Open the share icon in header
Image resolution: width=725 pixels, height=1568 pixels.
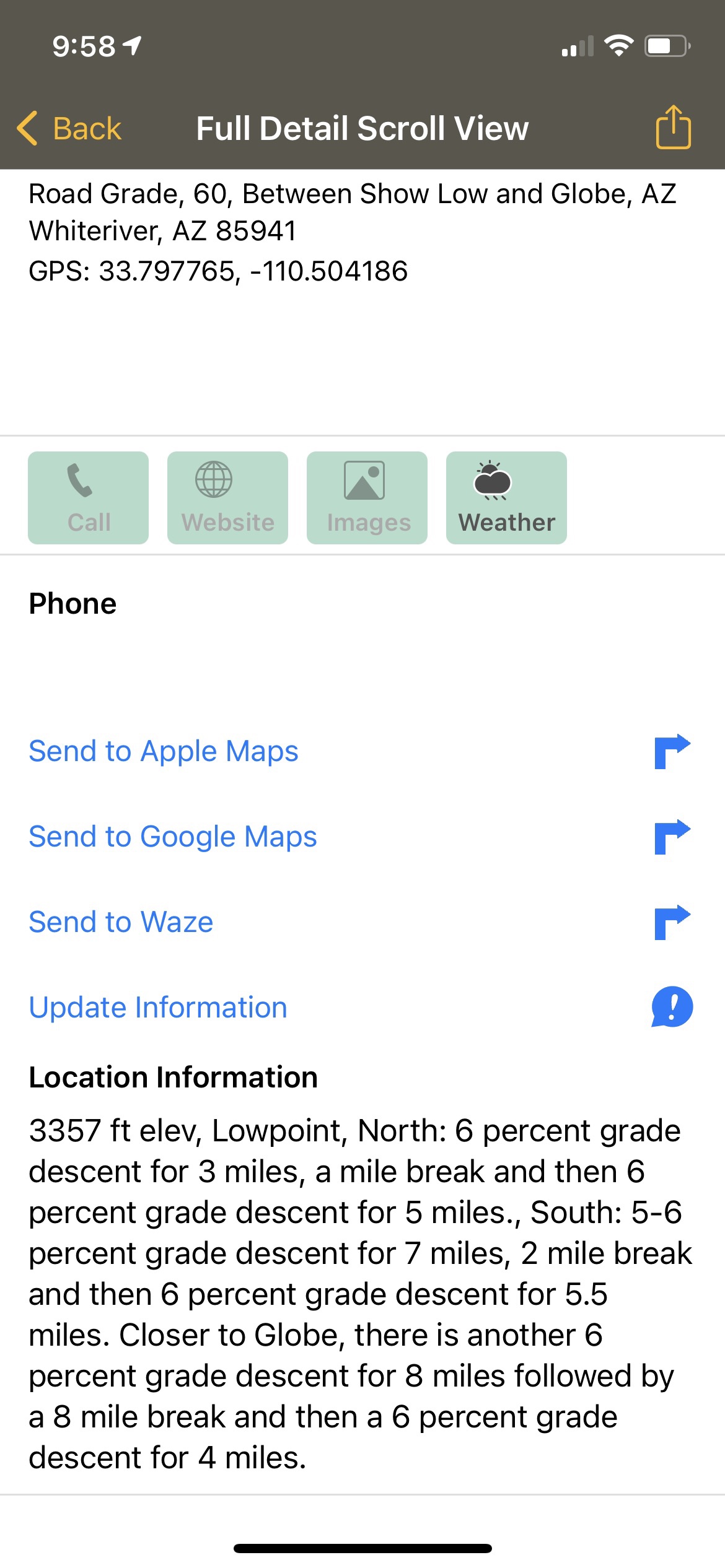tap(673, 128)
